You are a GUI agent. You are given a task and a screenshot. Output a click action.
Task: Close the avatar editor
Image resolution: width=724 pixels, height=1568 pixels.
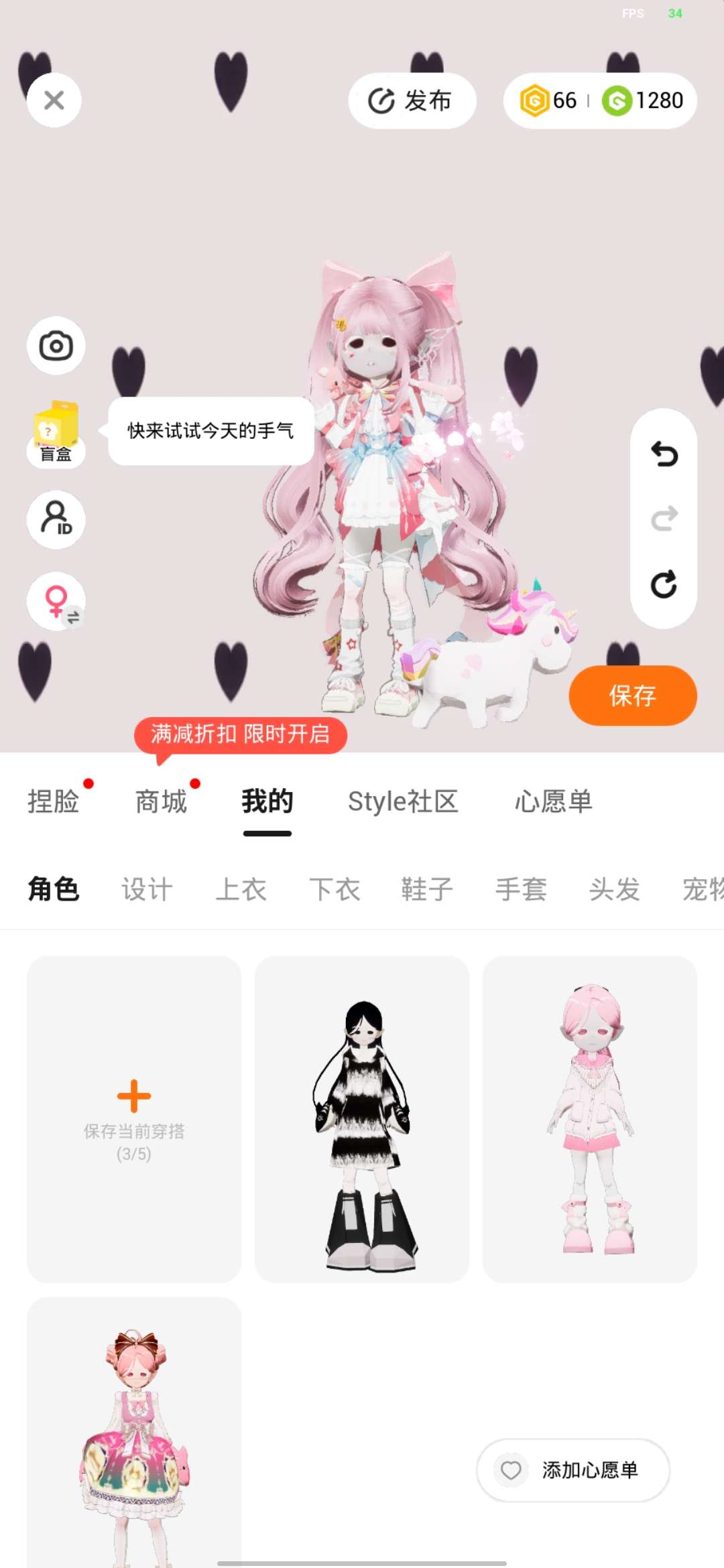[x=54, y=101]
